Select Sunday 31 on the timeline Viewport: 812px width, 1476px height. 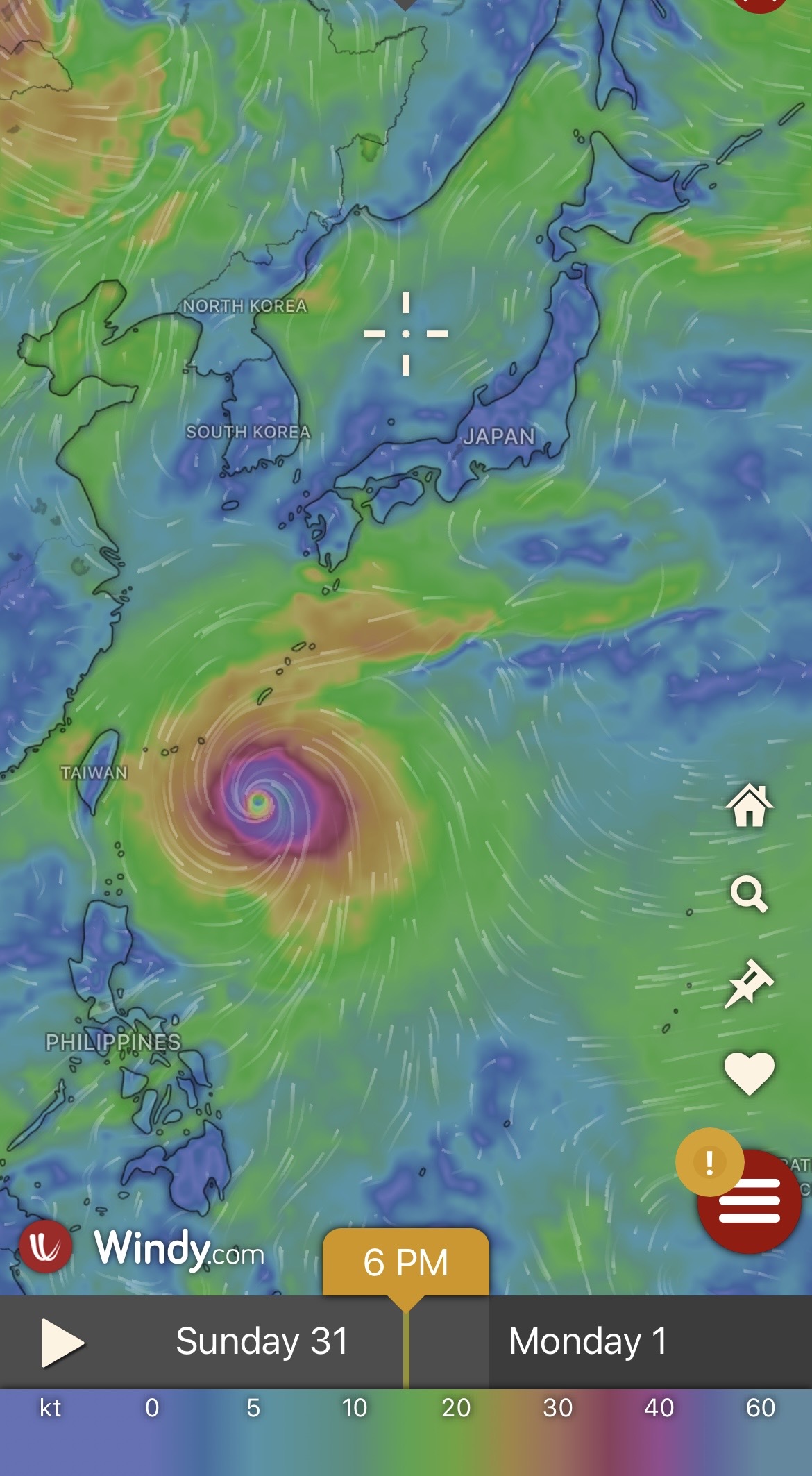click(x=262, y=1341)
